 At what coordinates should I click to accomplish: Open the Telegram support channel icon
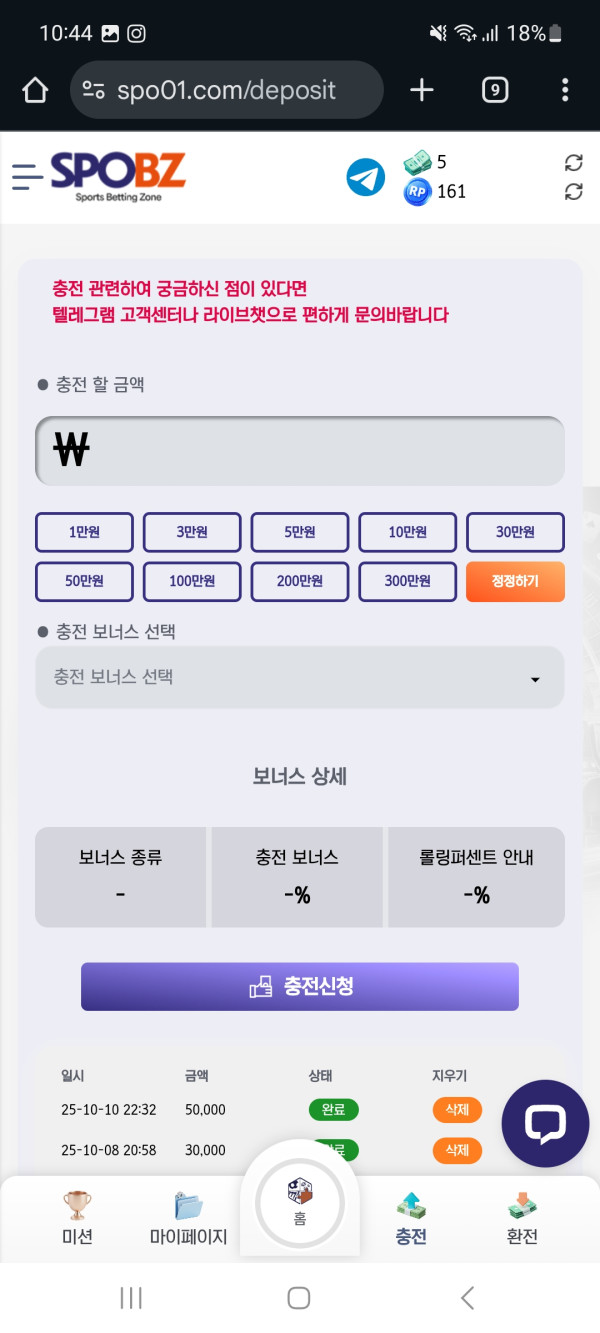pyautogui.click(x=365, y=178)
